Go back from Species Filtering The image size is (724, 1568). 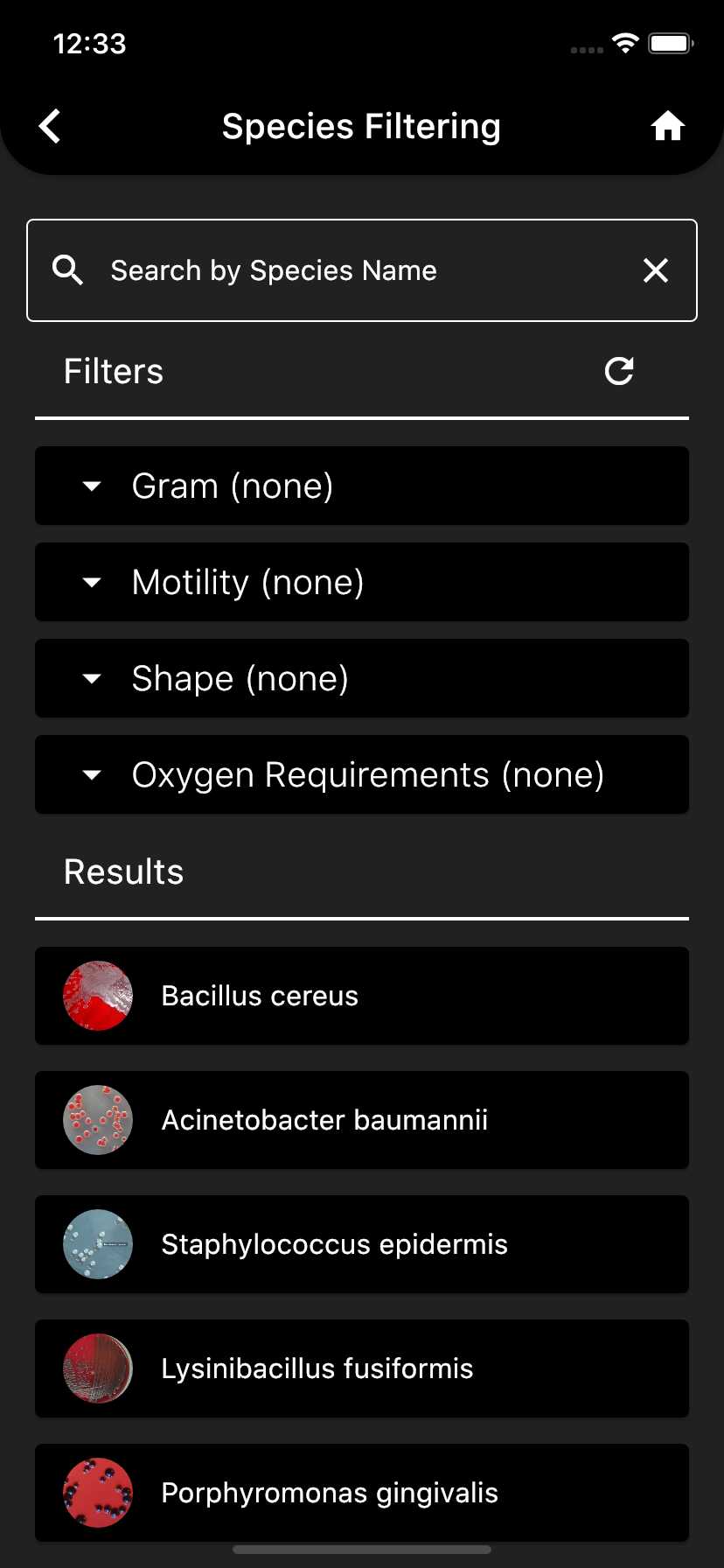[x=51, y=126]
